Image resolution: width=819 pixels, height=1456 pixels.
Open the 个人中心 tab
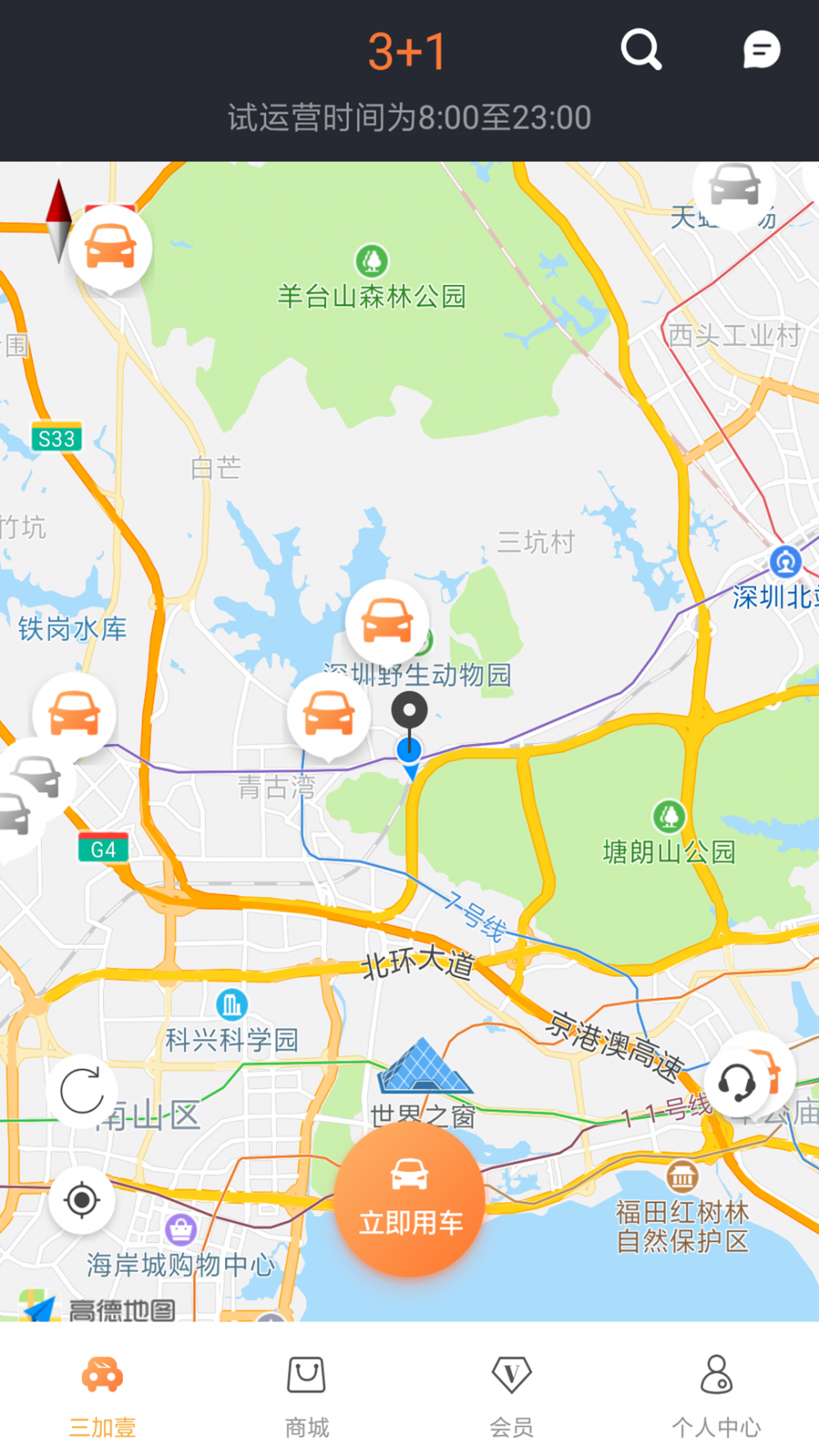click(x=717, y=1393)
